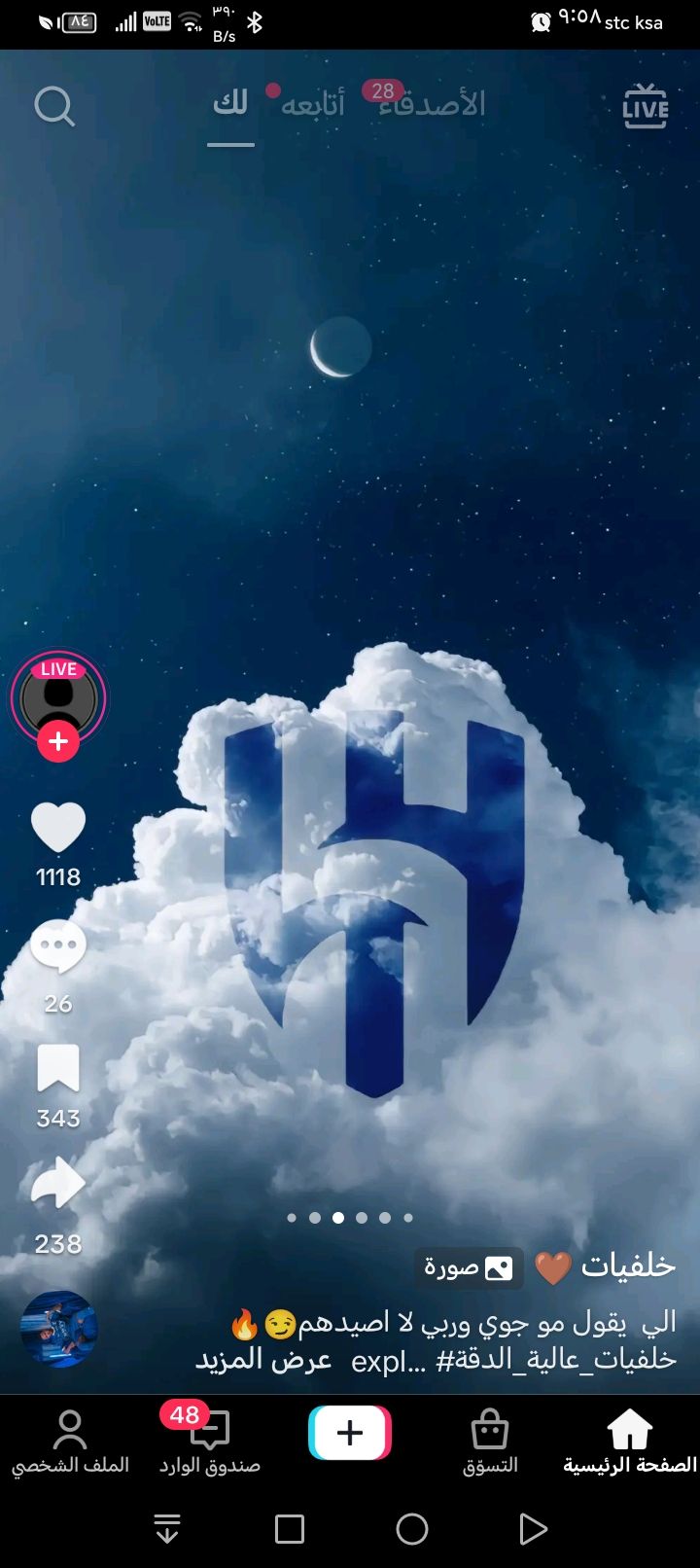Follow the creator with plus button
This screenshot has height=1568, width=700.
point(58,742)
